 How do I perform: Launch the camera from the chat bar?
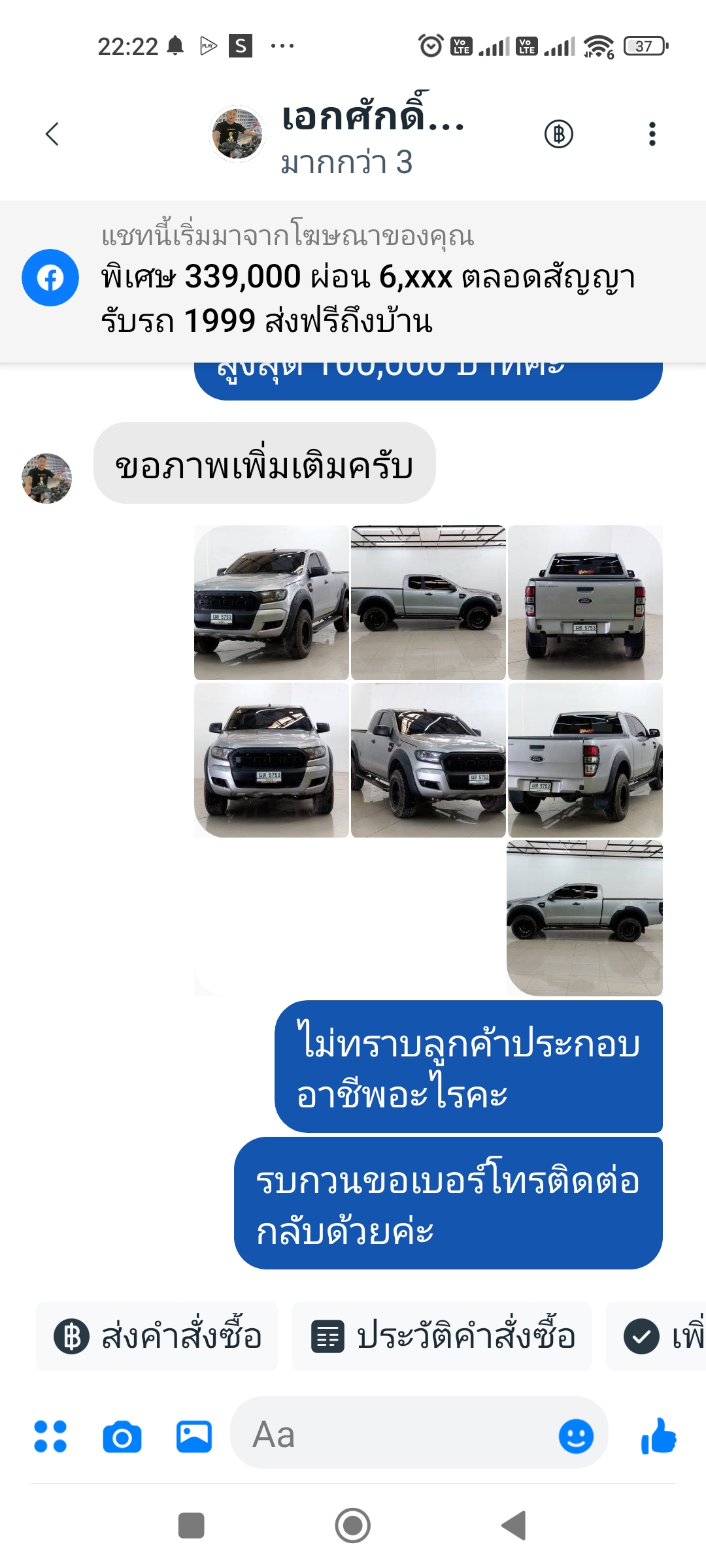[x=122, y=1437]
